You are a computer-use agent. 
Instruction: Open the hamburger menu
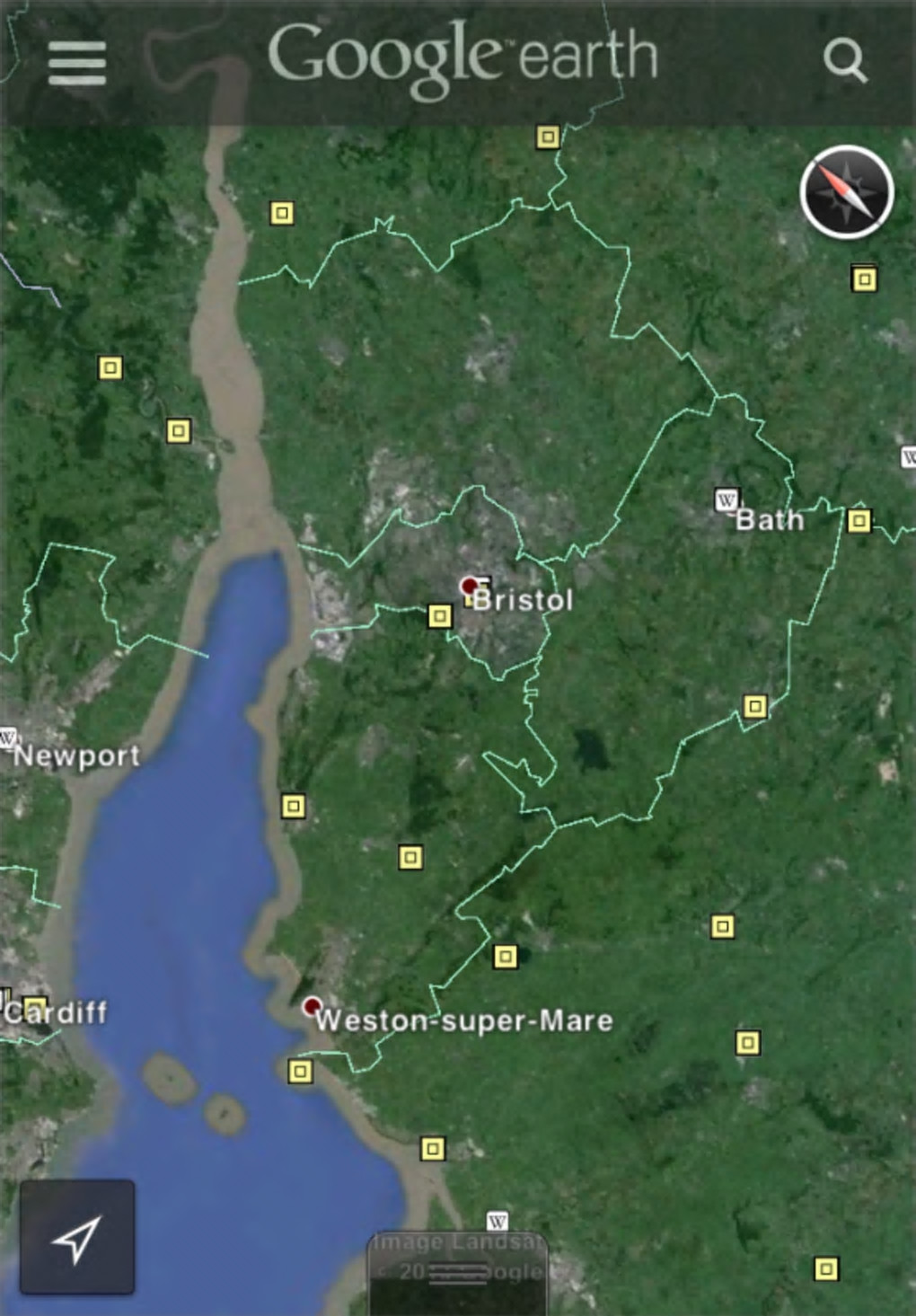(x=77, y=63)
